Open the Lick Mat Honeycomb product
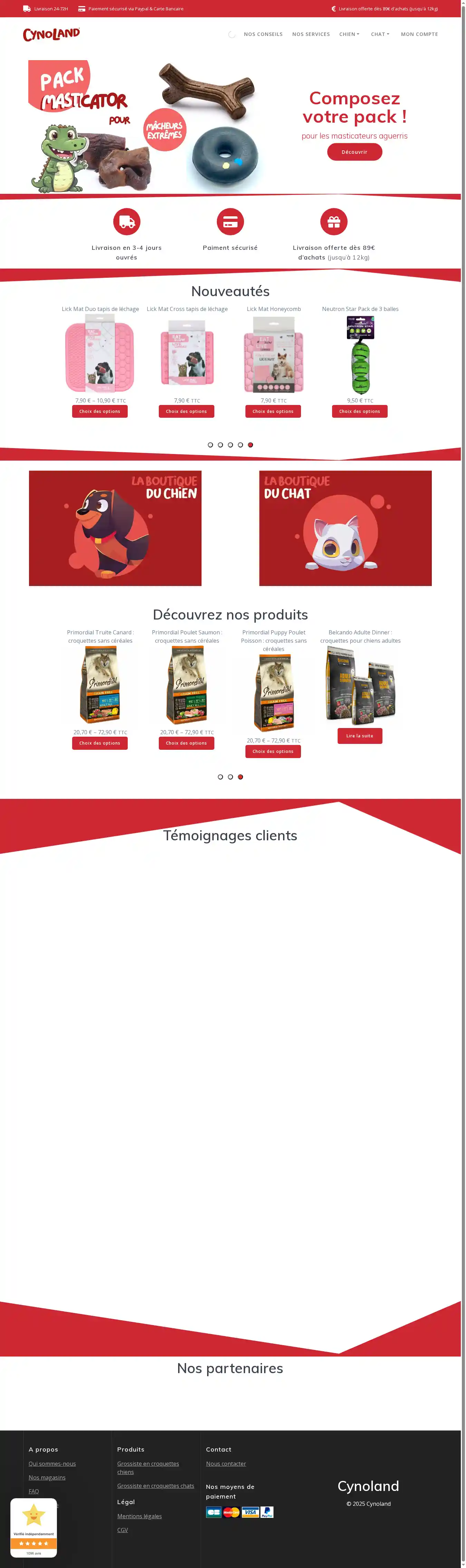Image resolution: width=466 pixels, height=1568 pixels. (273, 309)
